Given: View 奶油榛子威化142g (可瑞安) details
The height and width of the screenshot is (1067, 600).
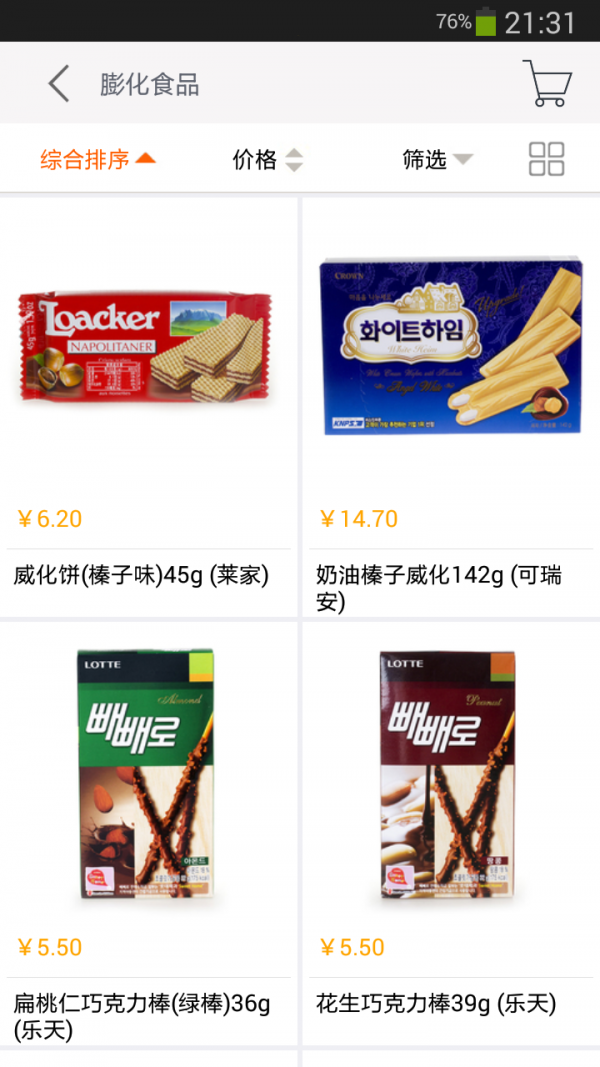Looking at the screenshot, I should tap(450, 400).
